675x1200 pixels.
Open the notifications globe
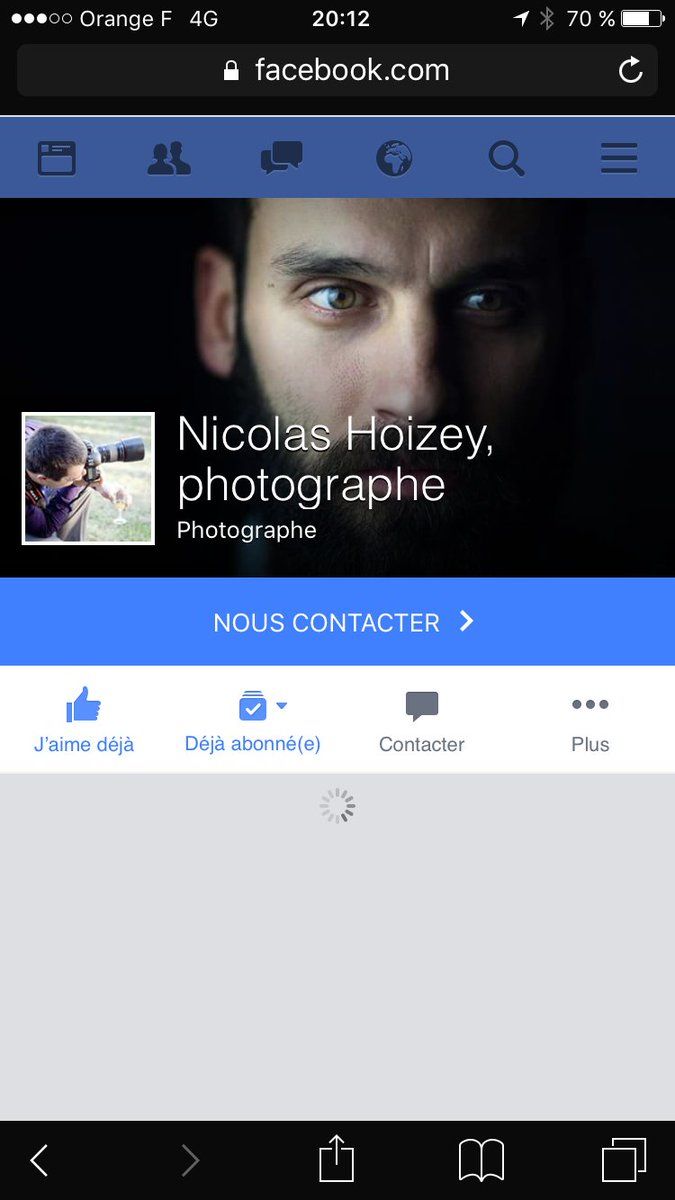(x=394, y=158)
